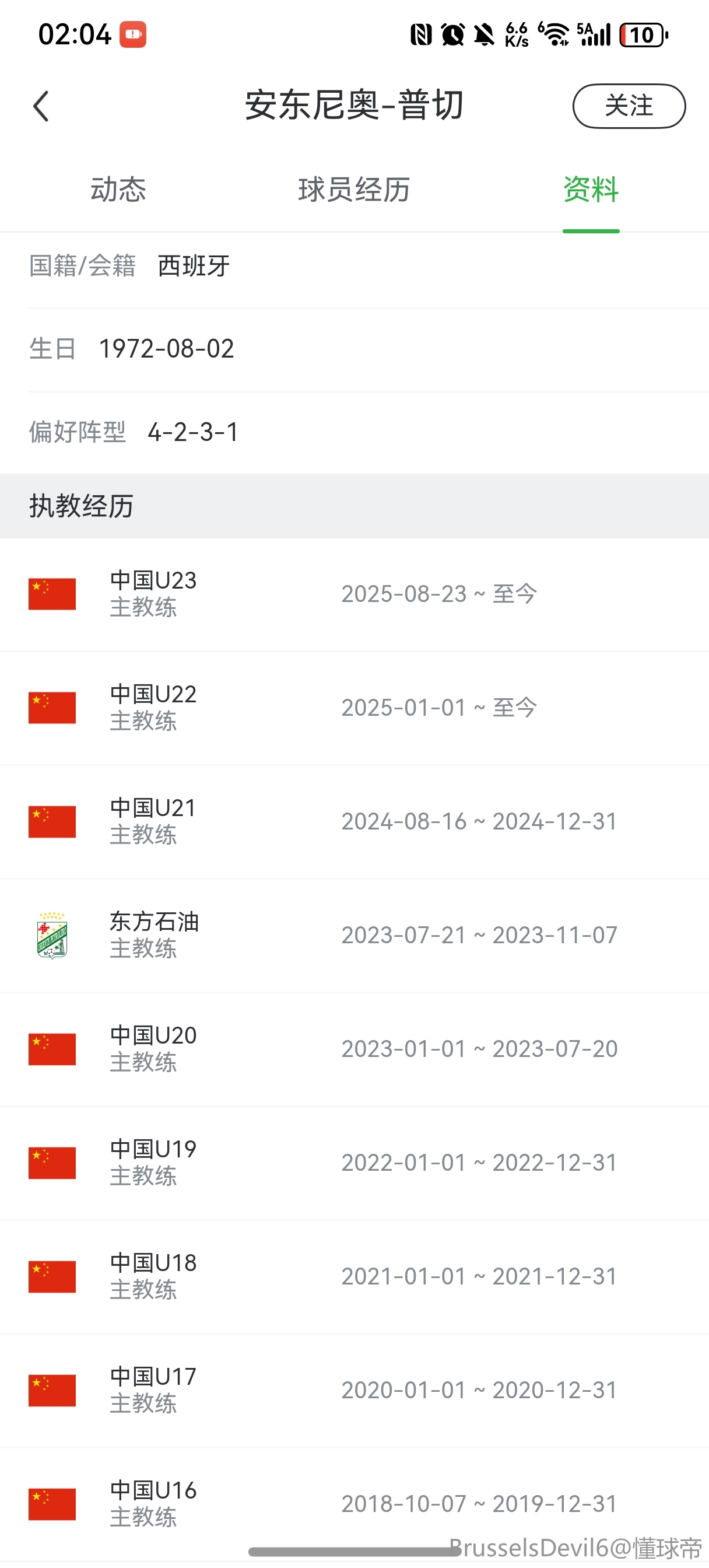Open the 球员经历 tab
The image size is (709, 1568).
(x=353, y=190)
